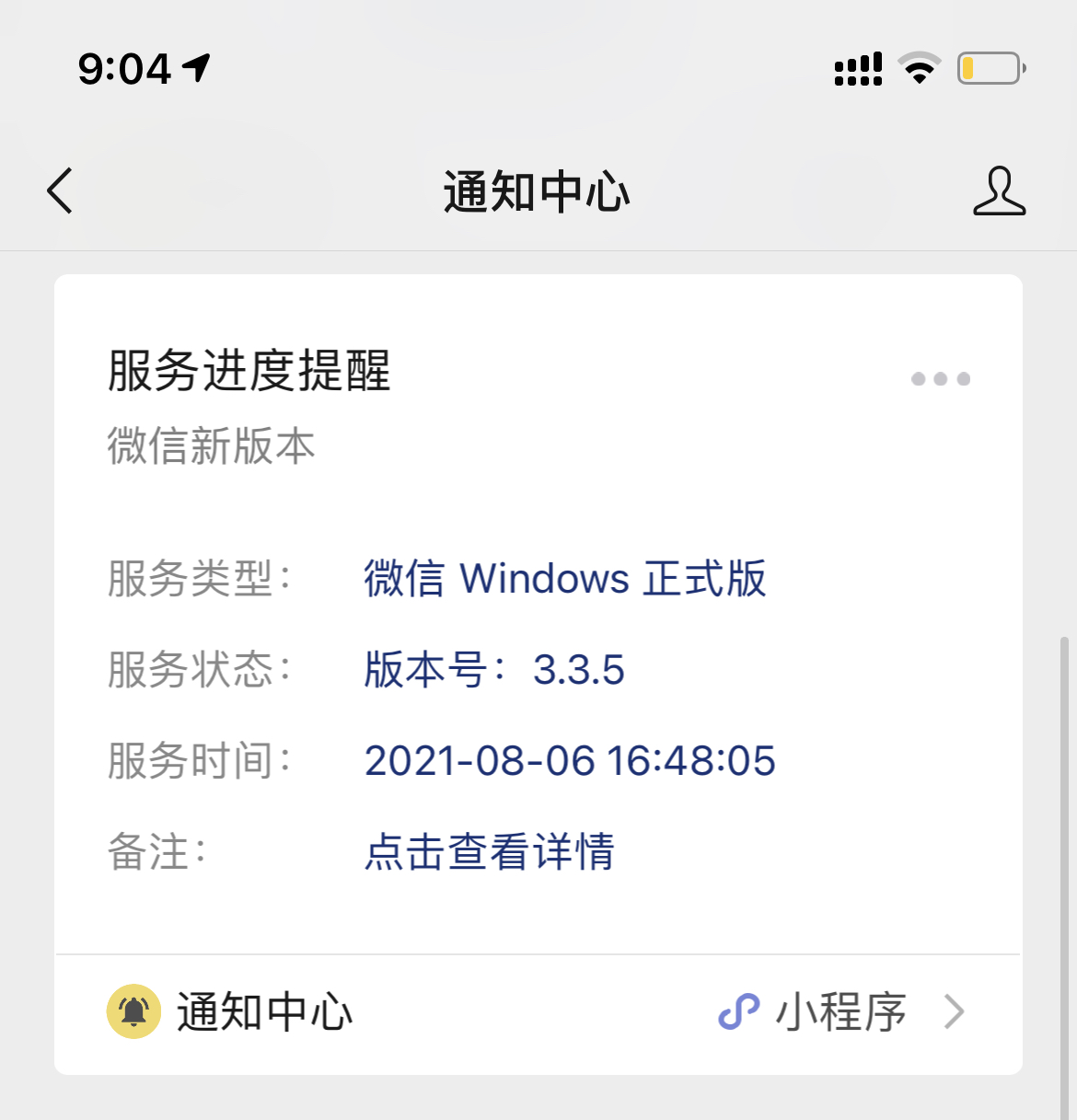Tap 点击查看详情 to view details
The image size is (1077, 1120).
pos(490,854)
